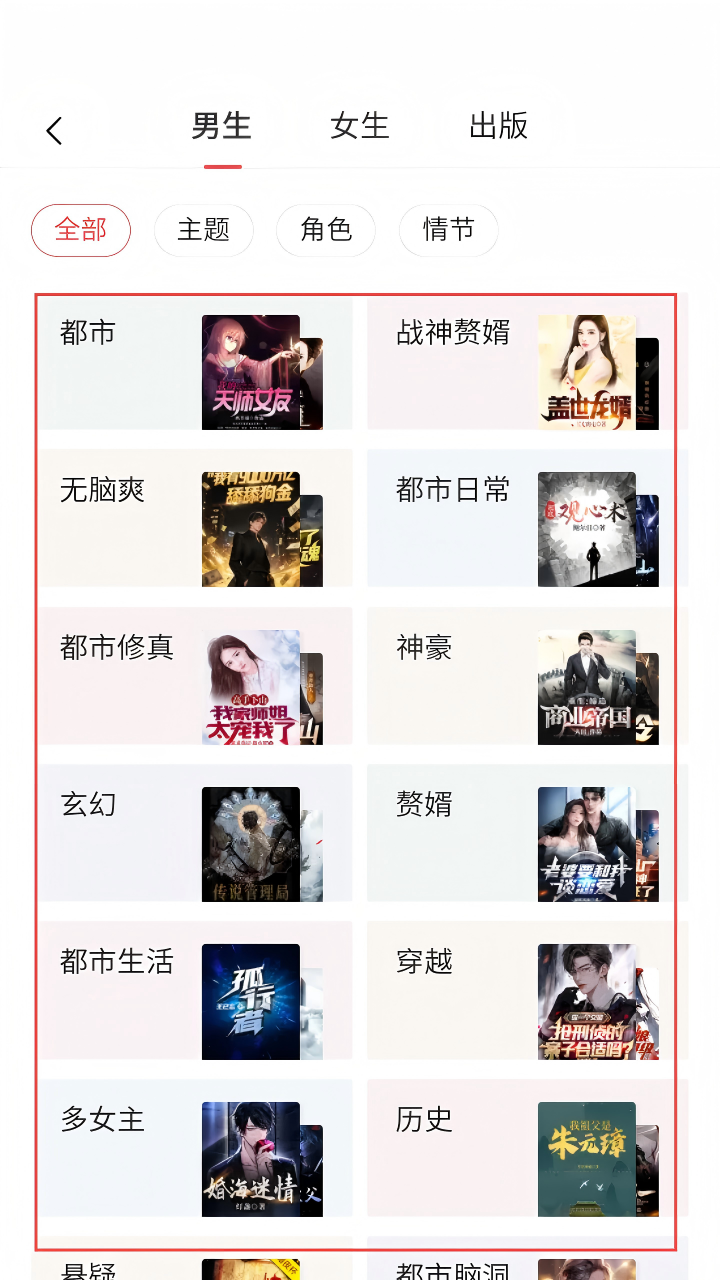Select the 全部 filter chip
Image resolution: width=720 pixels, height=1280 pixels.
pos(81,230)
